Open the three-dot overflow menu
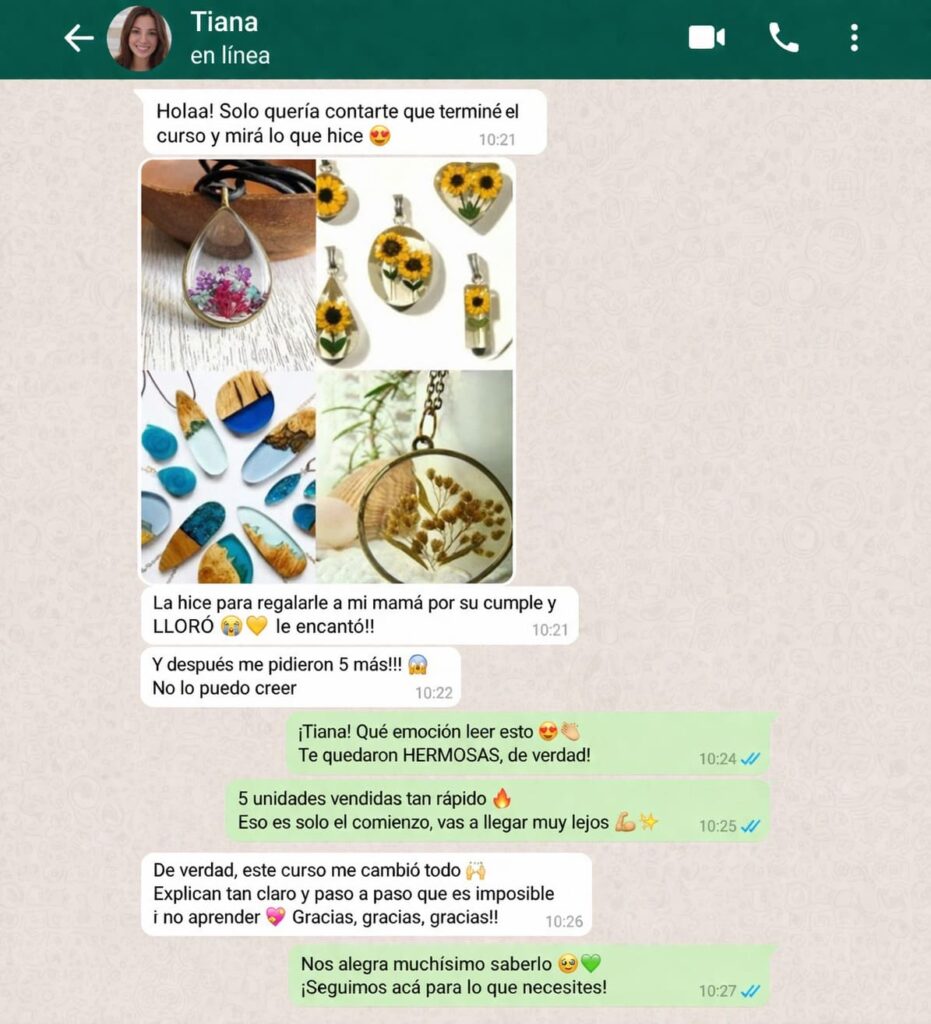This screenshot has width=931, height=1024. [853, 38]
